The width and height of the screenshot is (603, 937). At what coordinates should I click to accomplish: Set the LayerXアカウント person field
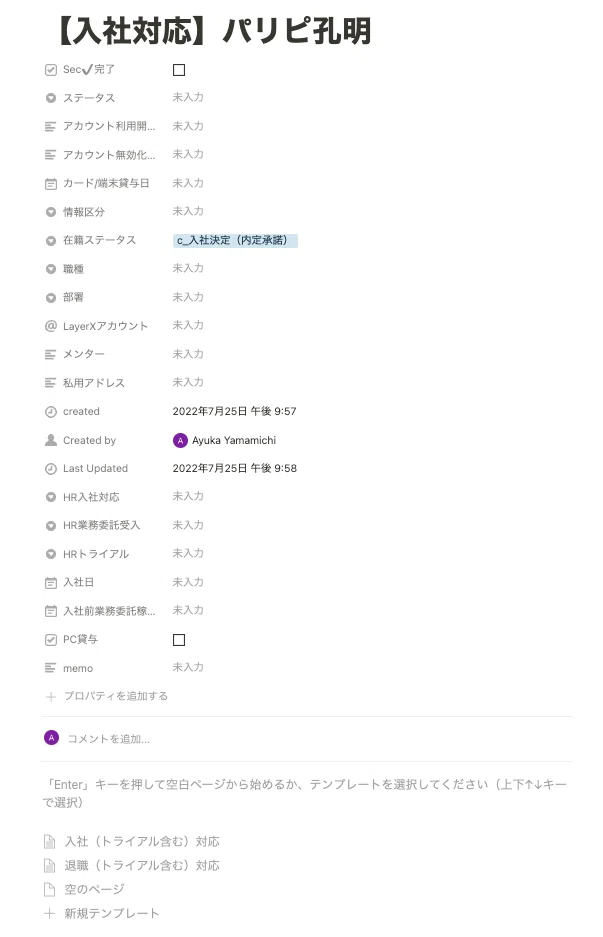188,325
